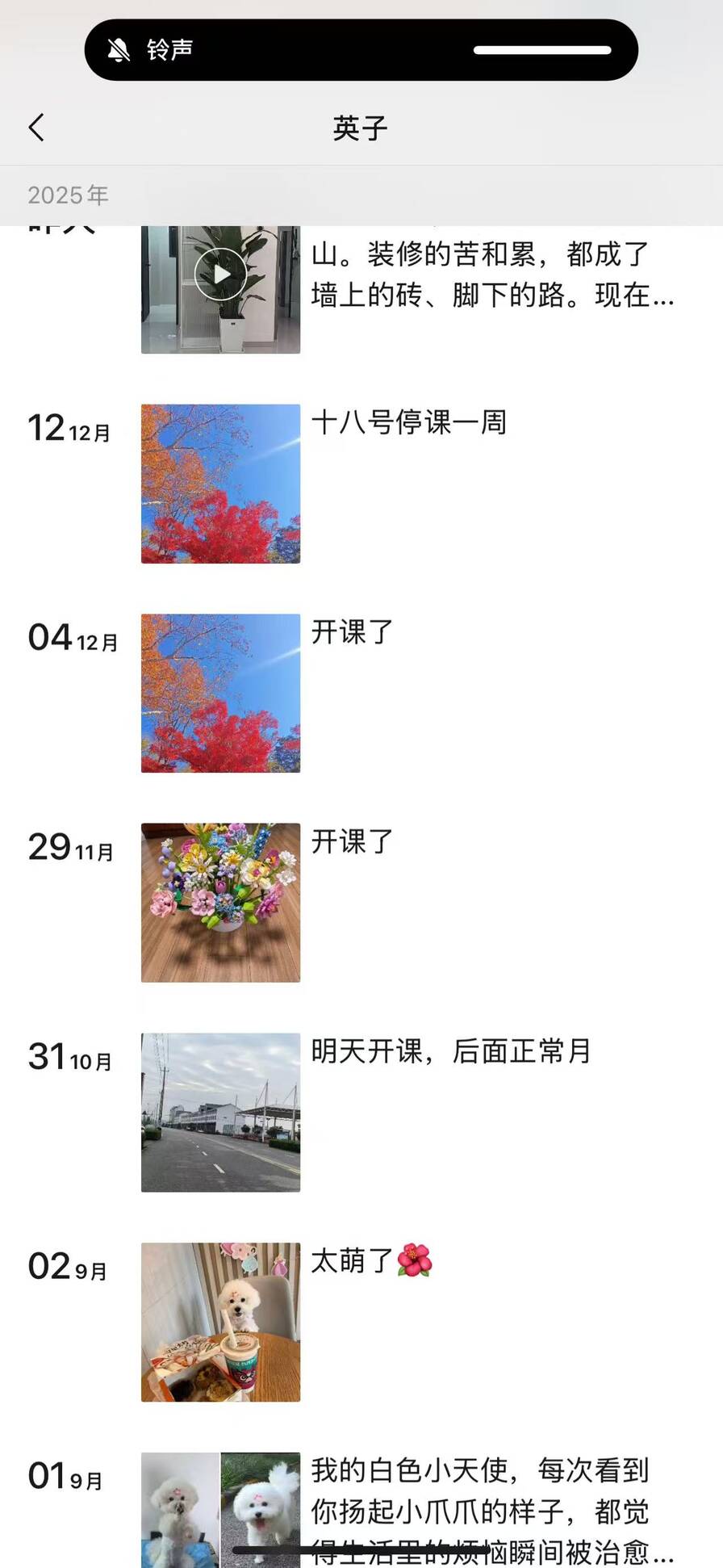Tap the 铃声 ringer volume slider
723x1568 pixels.
coord(541,50)
